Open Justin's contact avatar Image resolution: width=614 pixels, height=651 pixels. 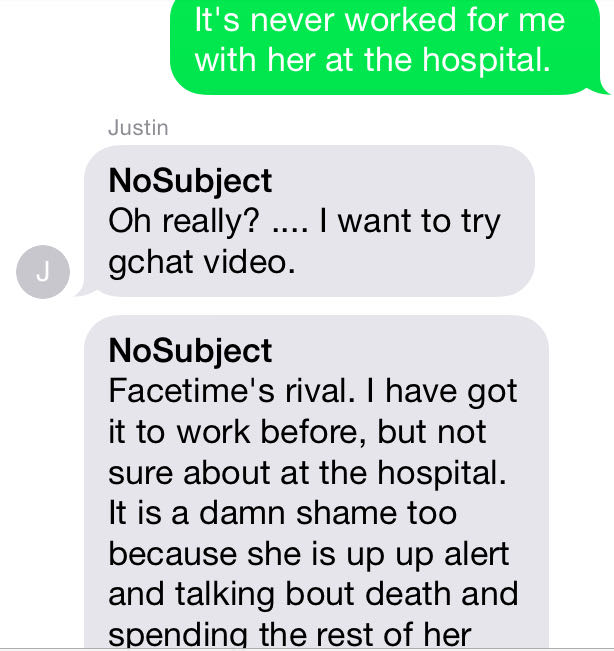pos(43,272)
